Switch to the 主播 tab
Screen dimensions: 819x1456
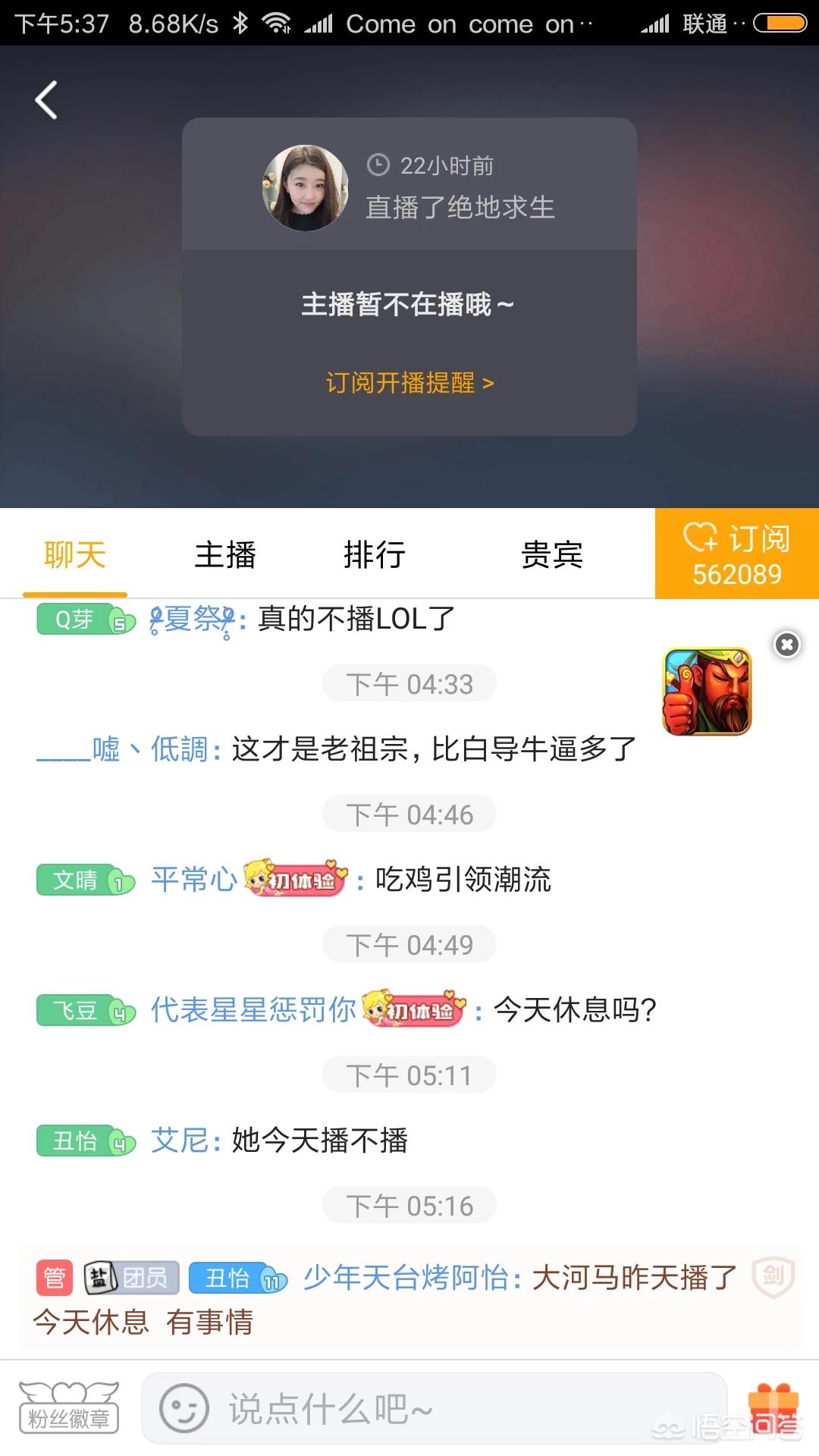tap(225, 554)
